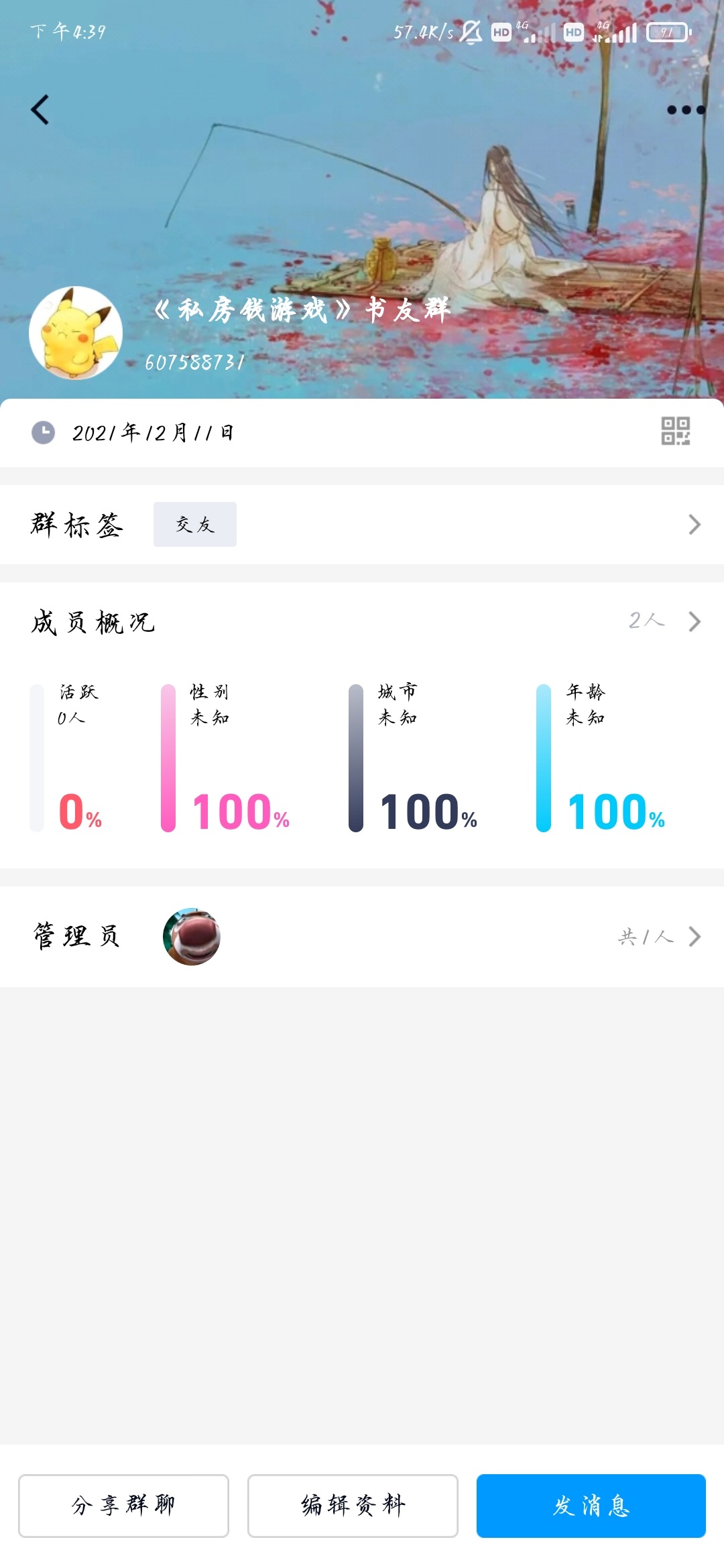This screenshot has height=1568, width=724.
Task: Open the 管理员 administrators list
Action: coord(657,936)
